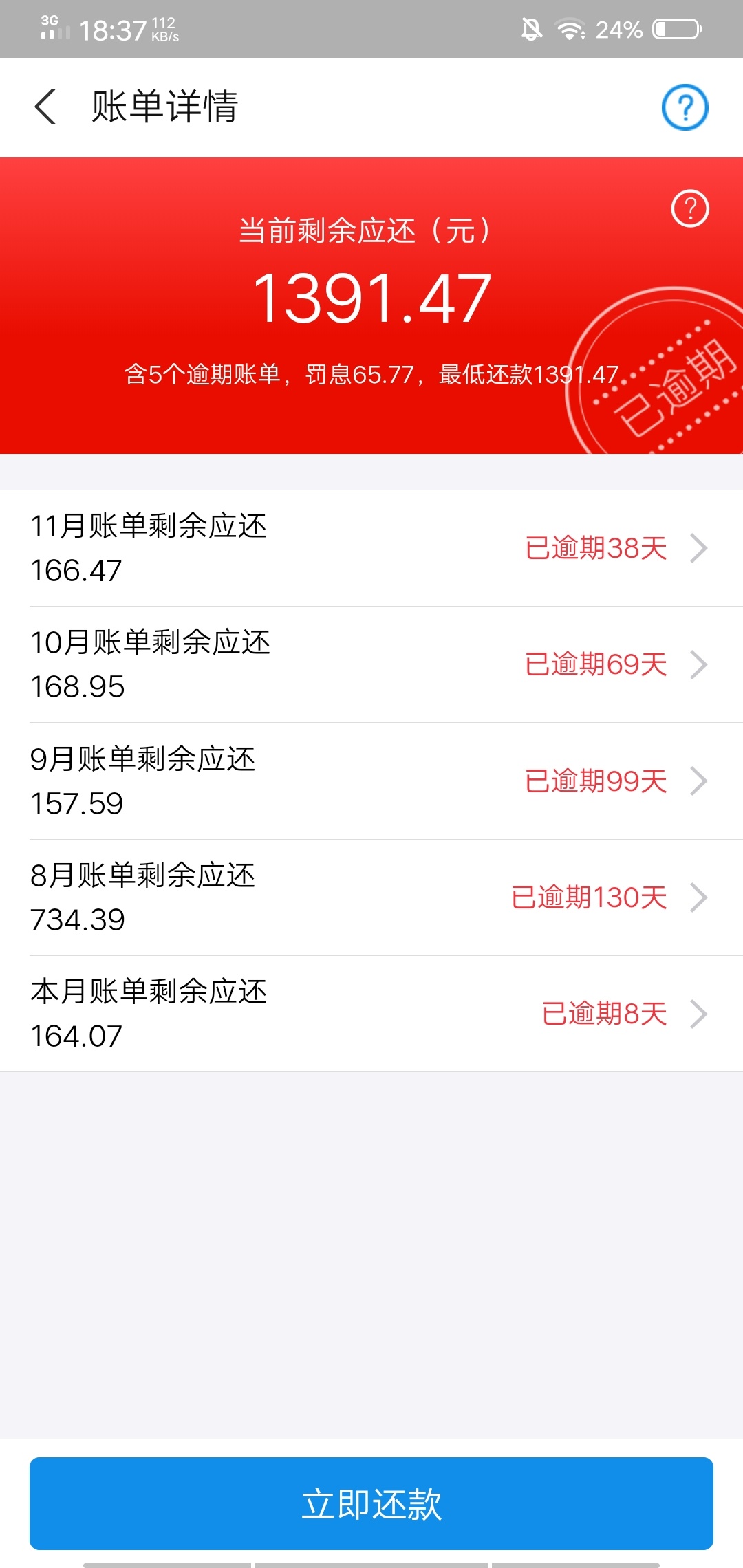
Task: Select 本月账单剩余应还 row
Action: (x=371, y=1014)
